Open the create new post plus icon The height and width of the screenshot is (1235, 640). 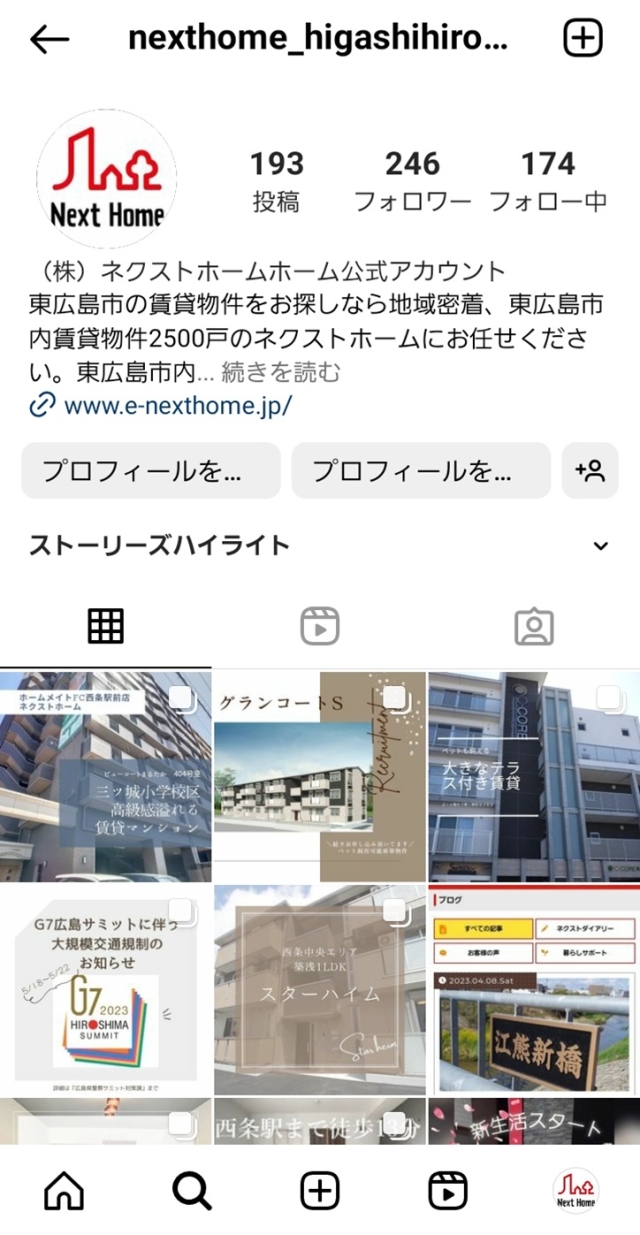click(x=583, y=40)
